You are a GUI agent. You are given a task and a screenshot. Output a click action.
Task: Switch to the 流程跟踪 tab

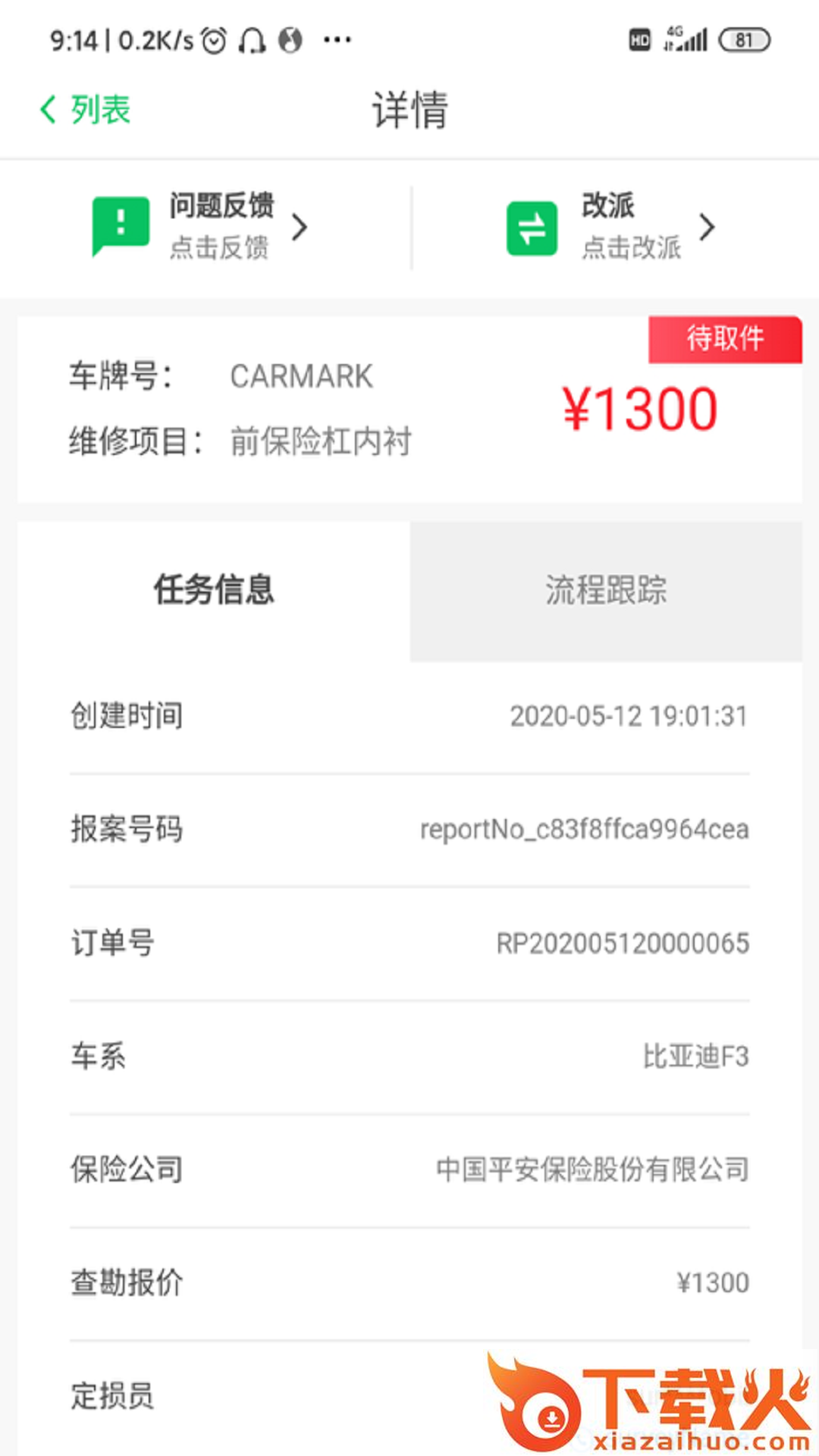pyautogui.click(x=605, y=590)
